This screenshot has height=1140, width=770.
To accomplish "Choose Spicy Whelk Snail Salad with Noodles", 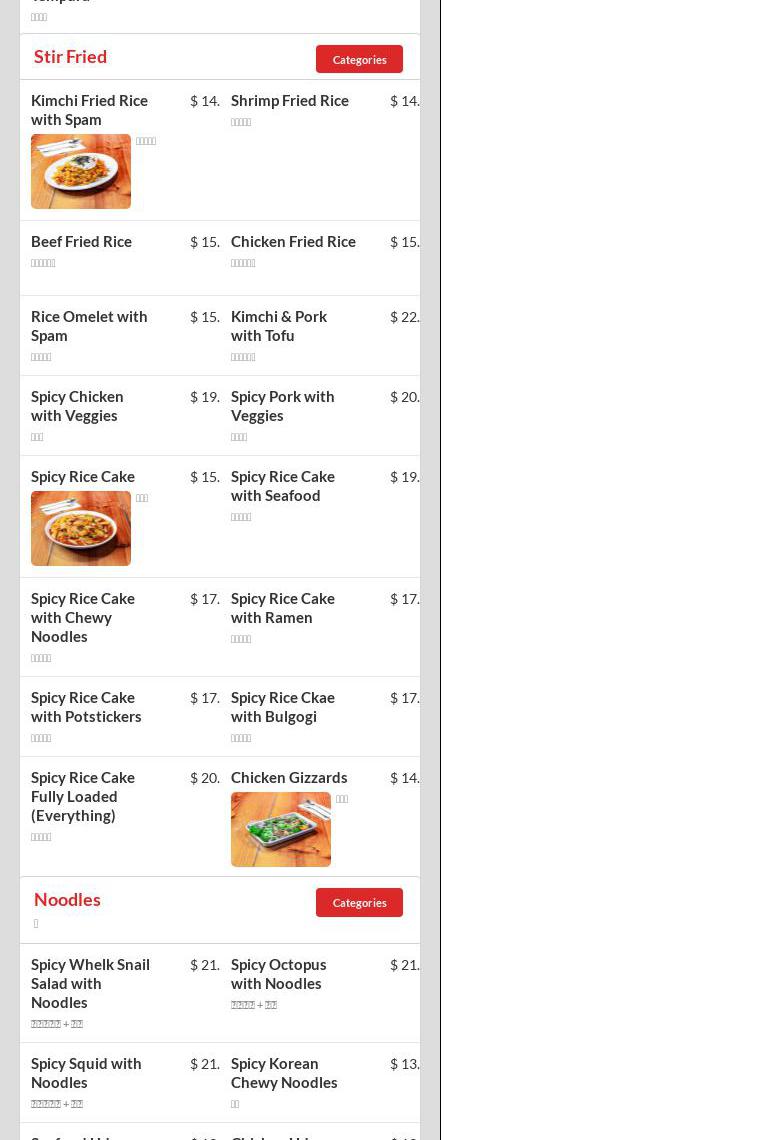I will pyautogui.click(x=90, y=983).
